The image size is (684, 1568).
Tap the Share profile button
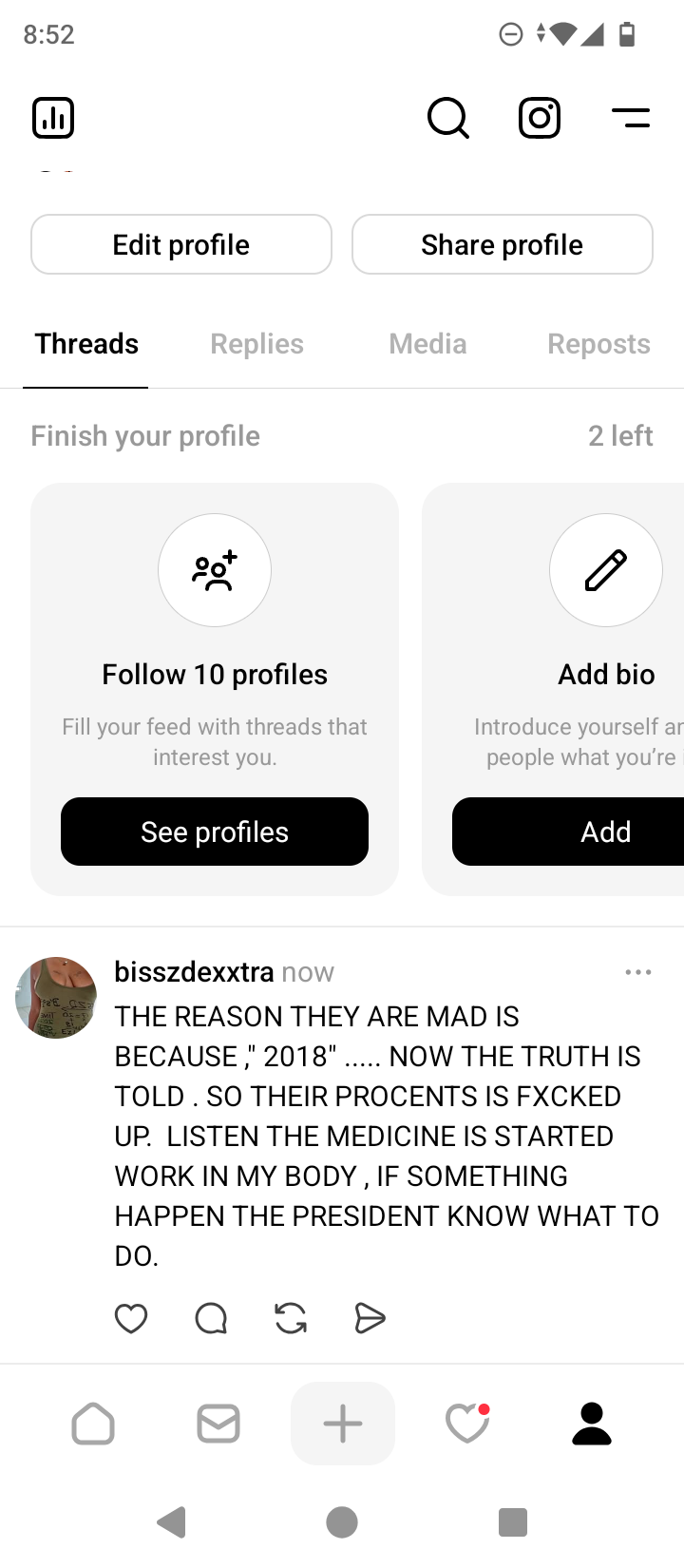502,245
